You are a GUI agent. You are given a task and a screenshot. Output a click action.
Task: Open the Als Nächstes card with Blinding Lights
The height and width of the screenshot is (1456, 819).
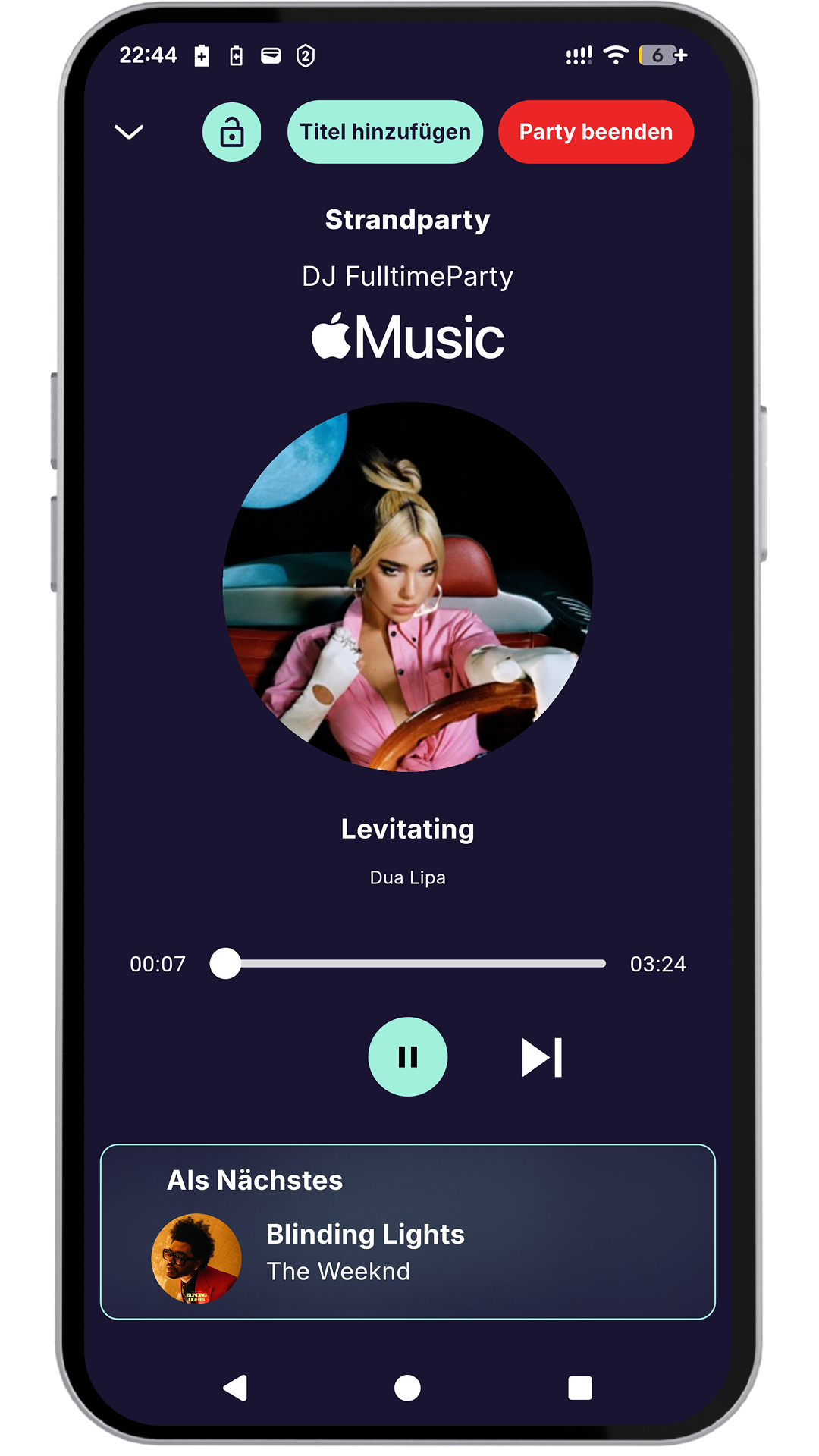click(408, 1232)
